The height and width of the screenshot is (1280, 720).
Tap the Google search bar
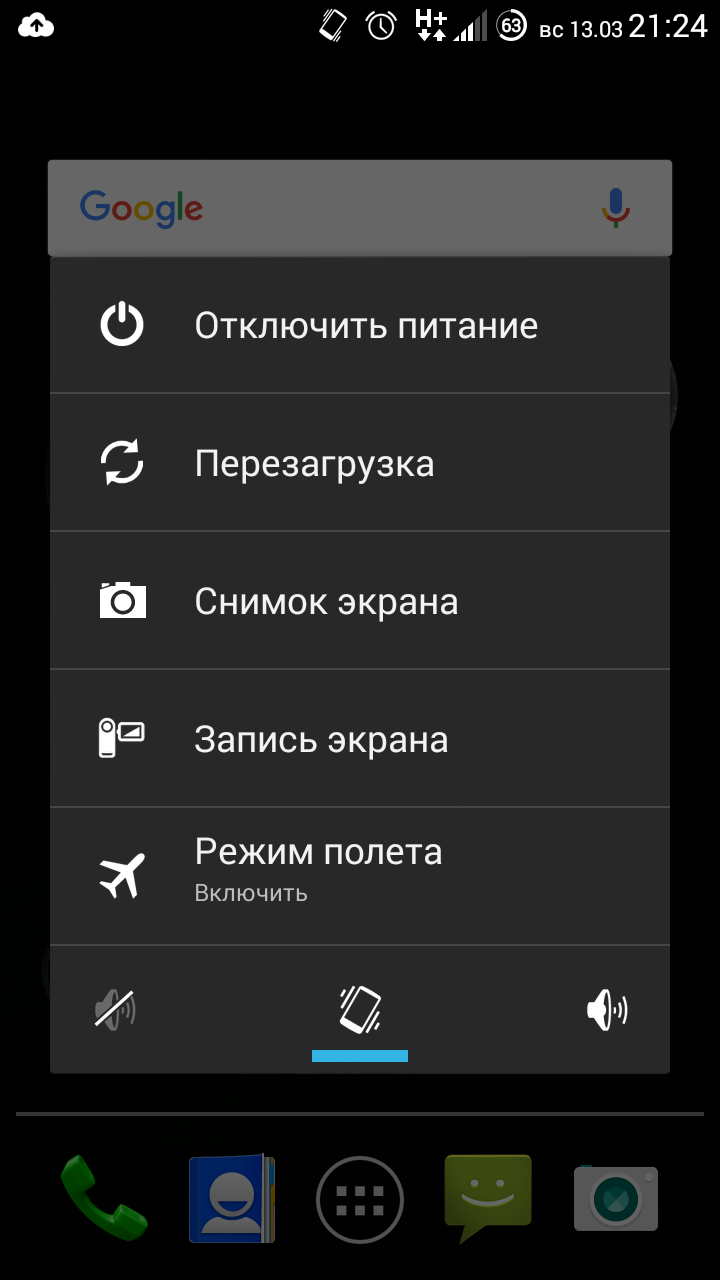pos(360,208)
